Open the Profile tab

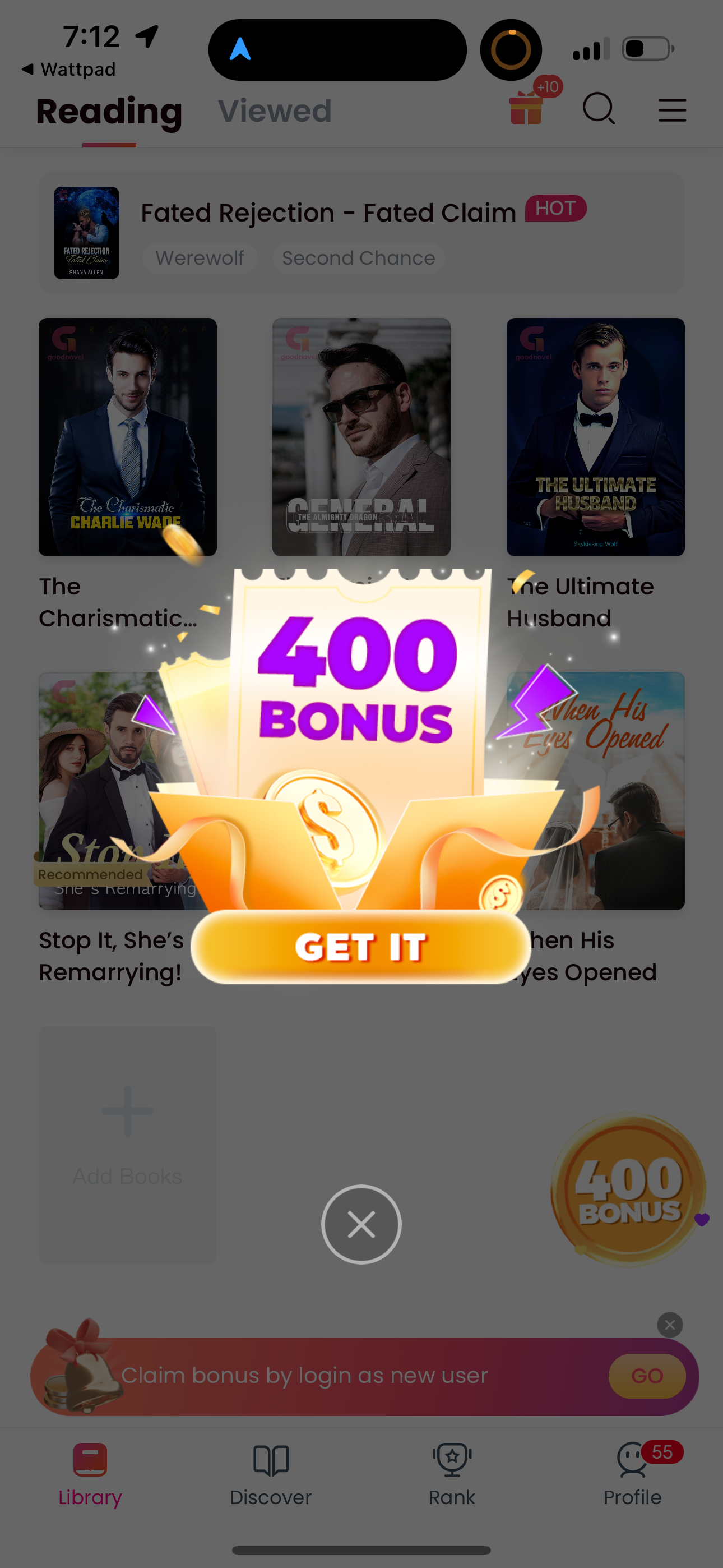[632, 1474]
